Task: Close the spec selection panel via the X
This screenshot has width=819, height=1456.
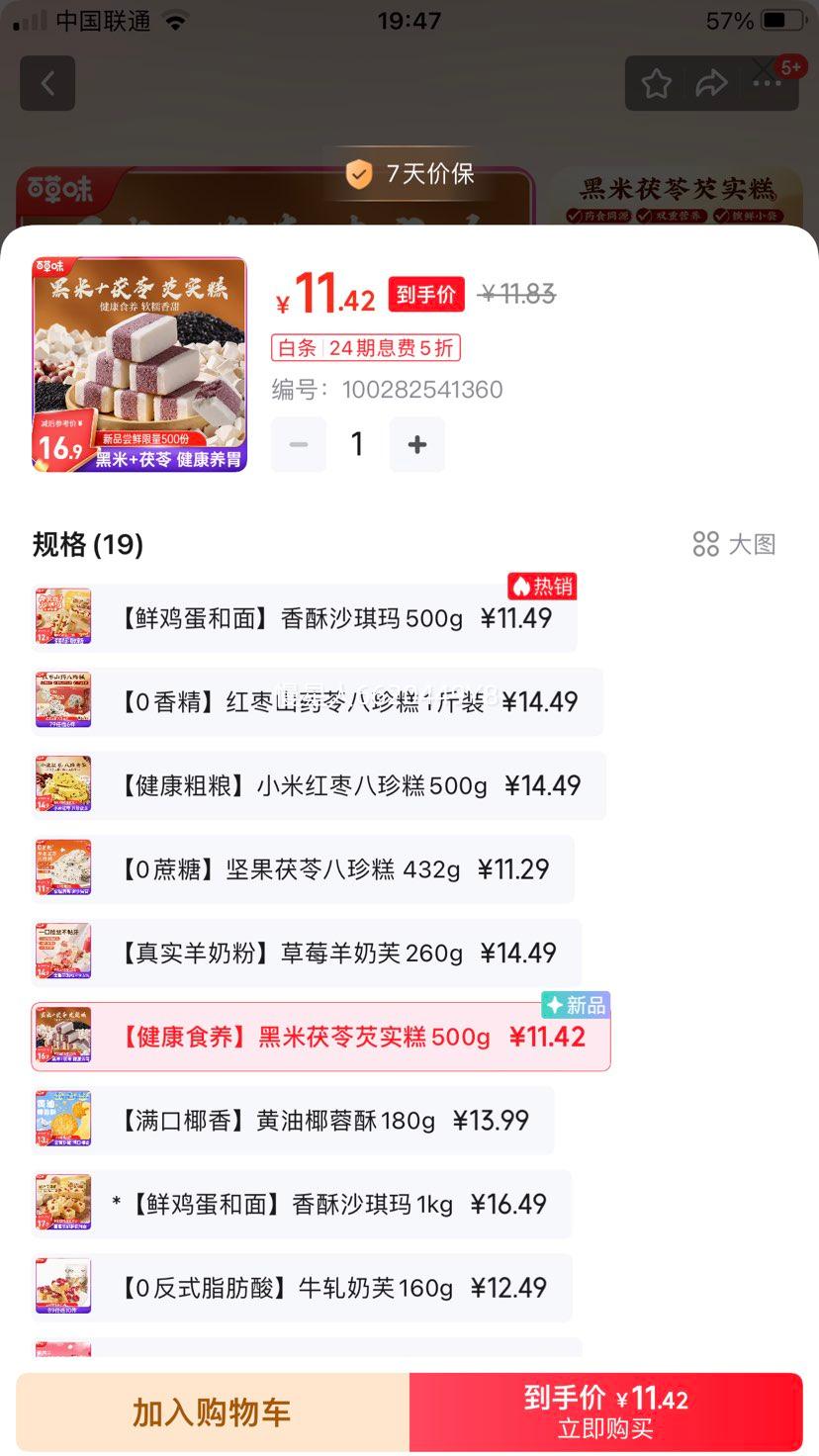Action: (x=762, y=69)
